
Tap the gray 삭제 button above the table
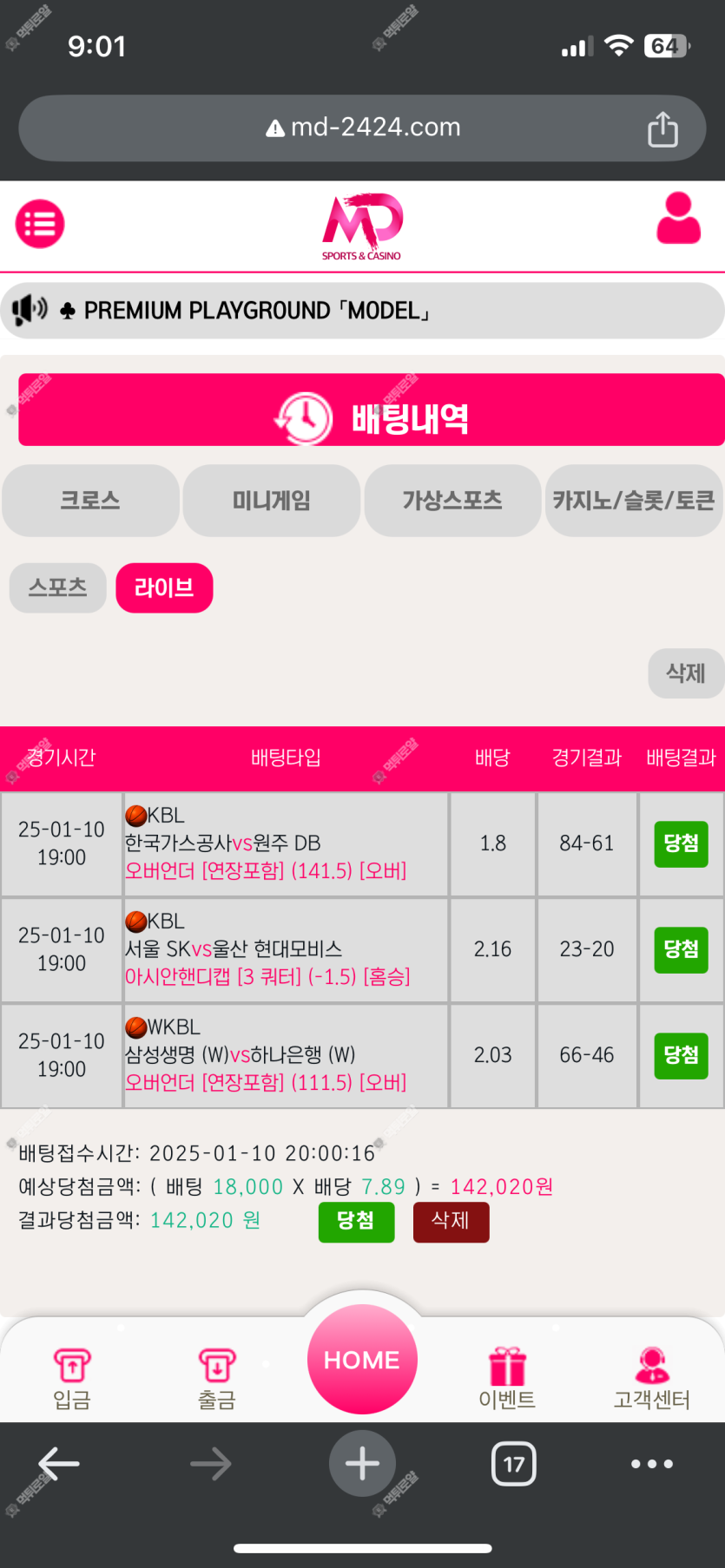(686, 673)
